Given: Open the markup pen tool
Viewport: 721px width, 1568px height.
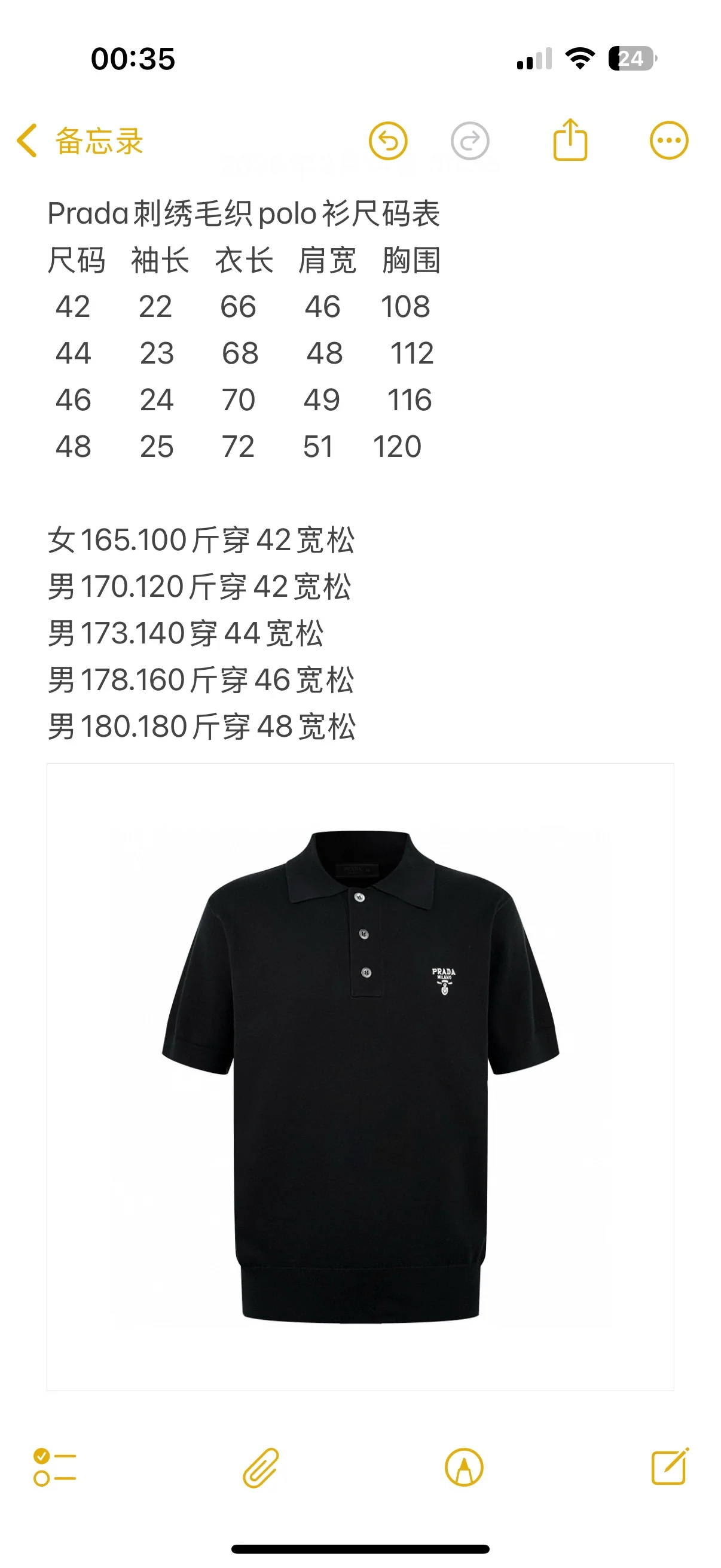Looking at the screenshot, I should 465,1467.
